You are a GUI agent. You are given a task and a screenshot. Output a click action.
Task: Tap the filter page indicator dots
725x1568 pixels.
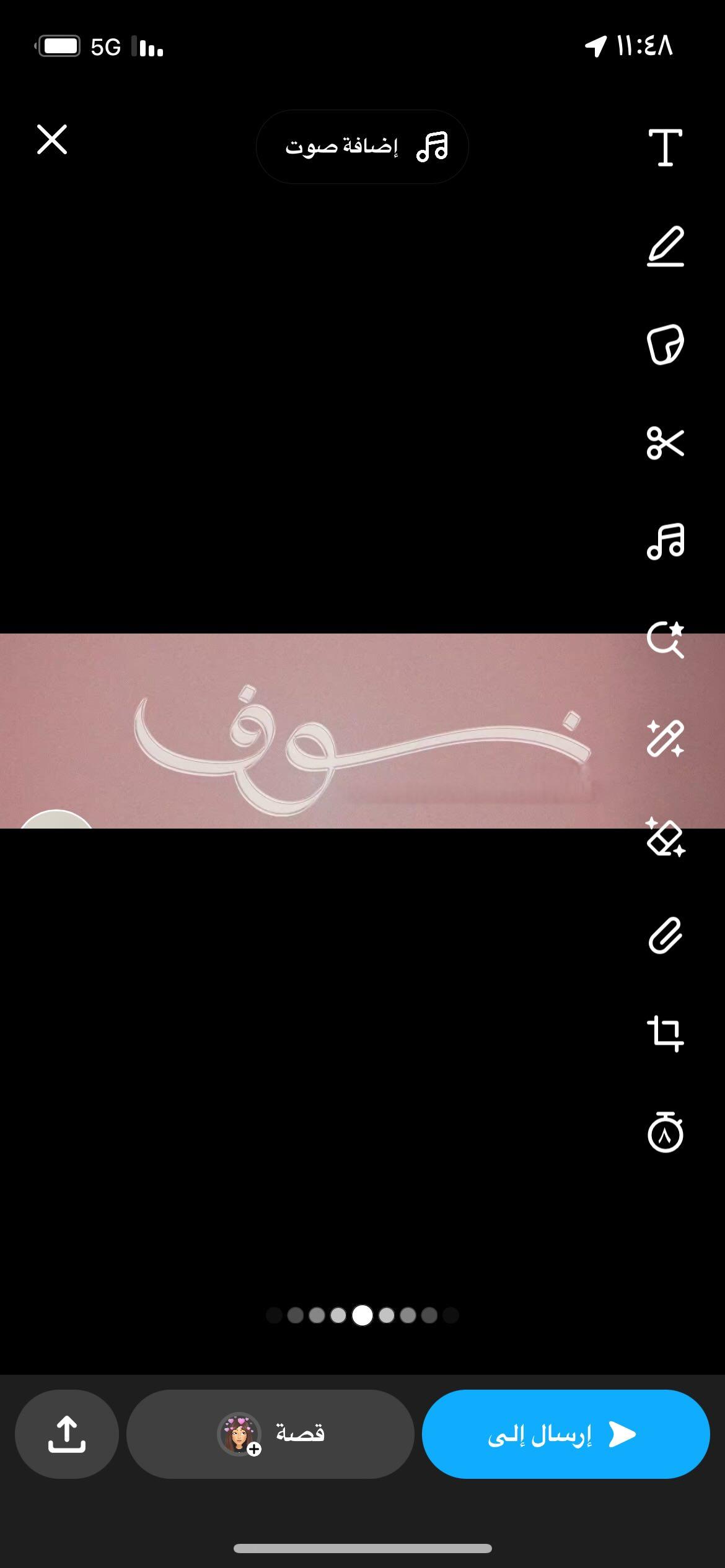pyautogui.click(x=362, y=1315)
